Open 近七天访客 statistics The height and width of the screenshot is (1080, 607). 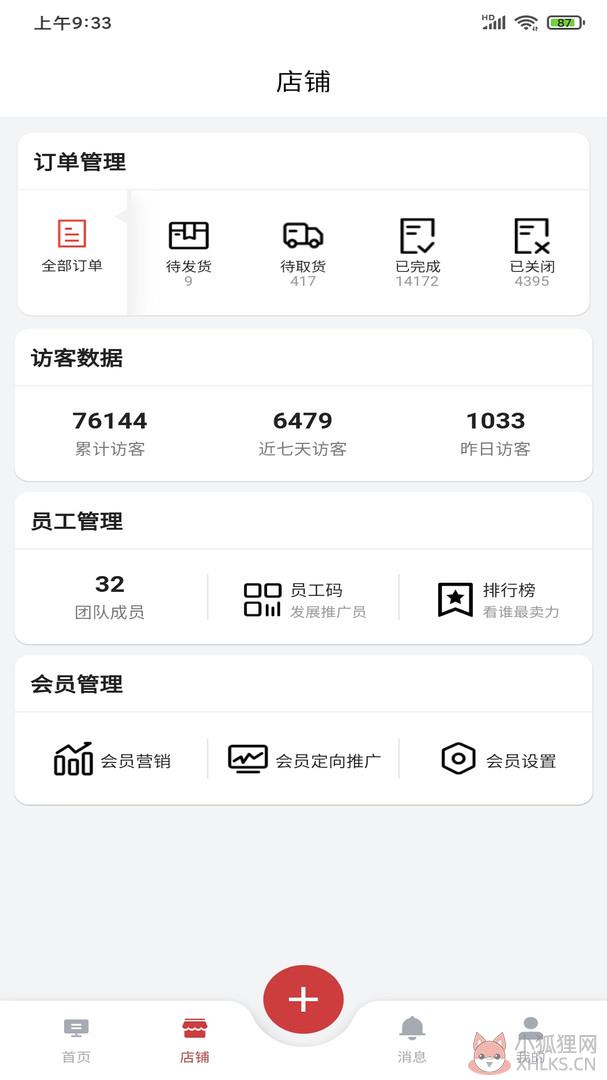click(x=302, y=433)
